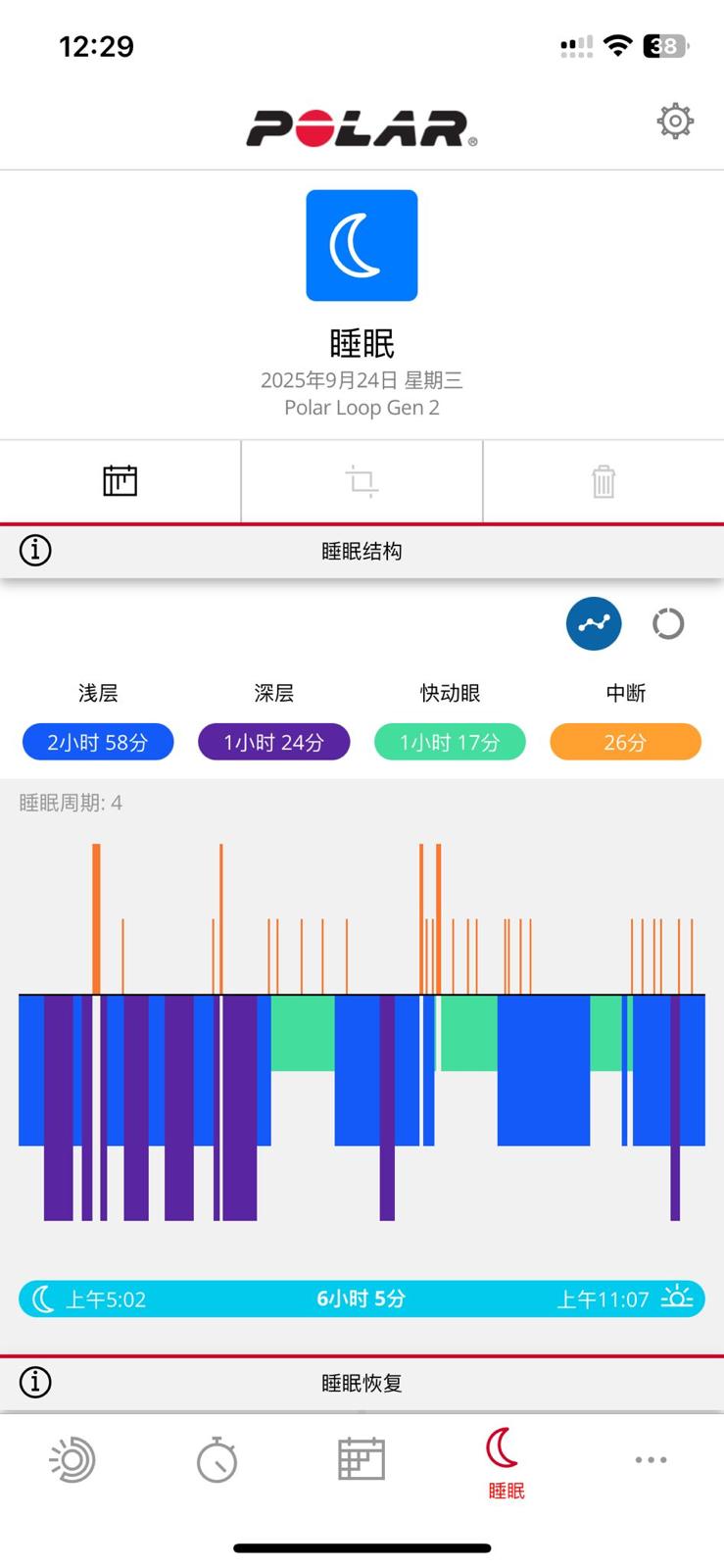Switch to the activity tab

coord(72,1460)
